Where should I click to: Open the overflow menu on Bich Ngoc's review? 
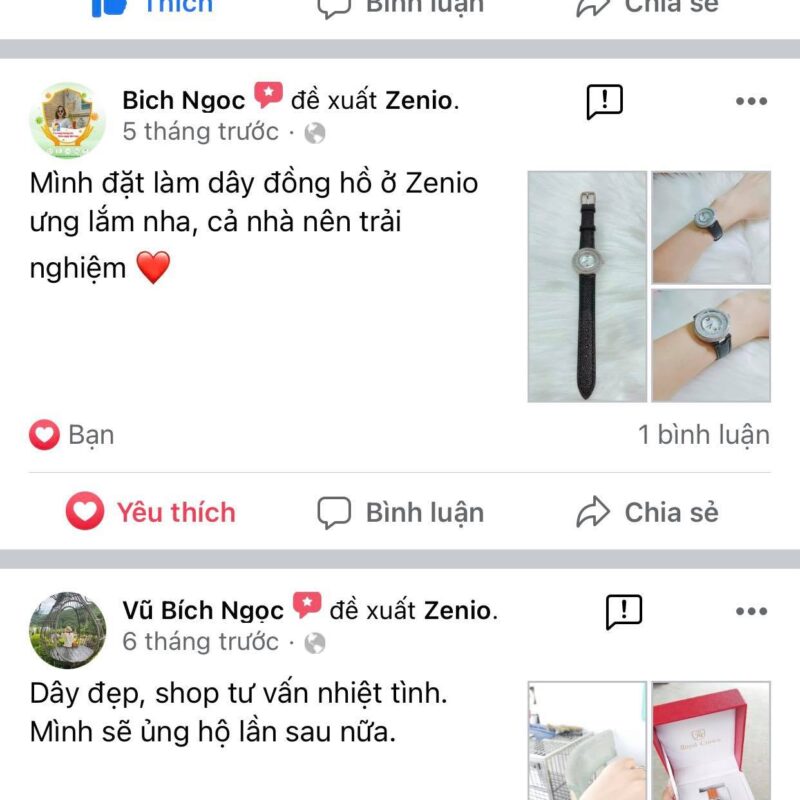(751, 101)
